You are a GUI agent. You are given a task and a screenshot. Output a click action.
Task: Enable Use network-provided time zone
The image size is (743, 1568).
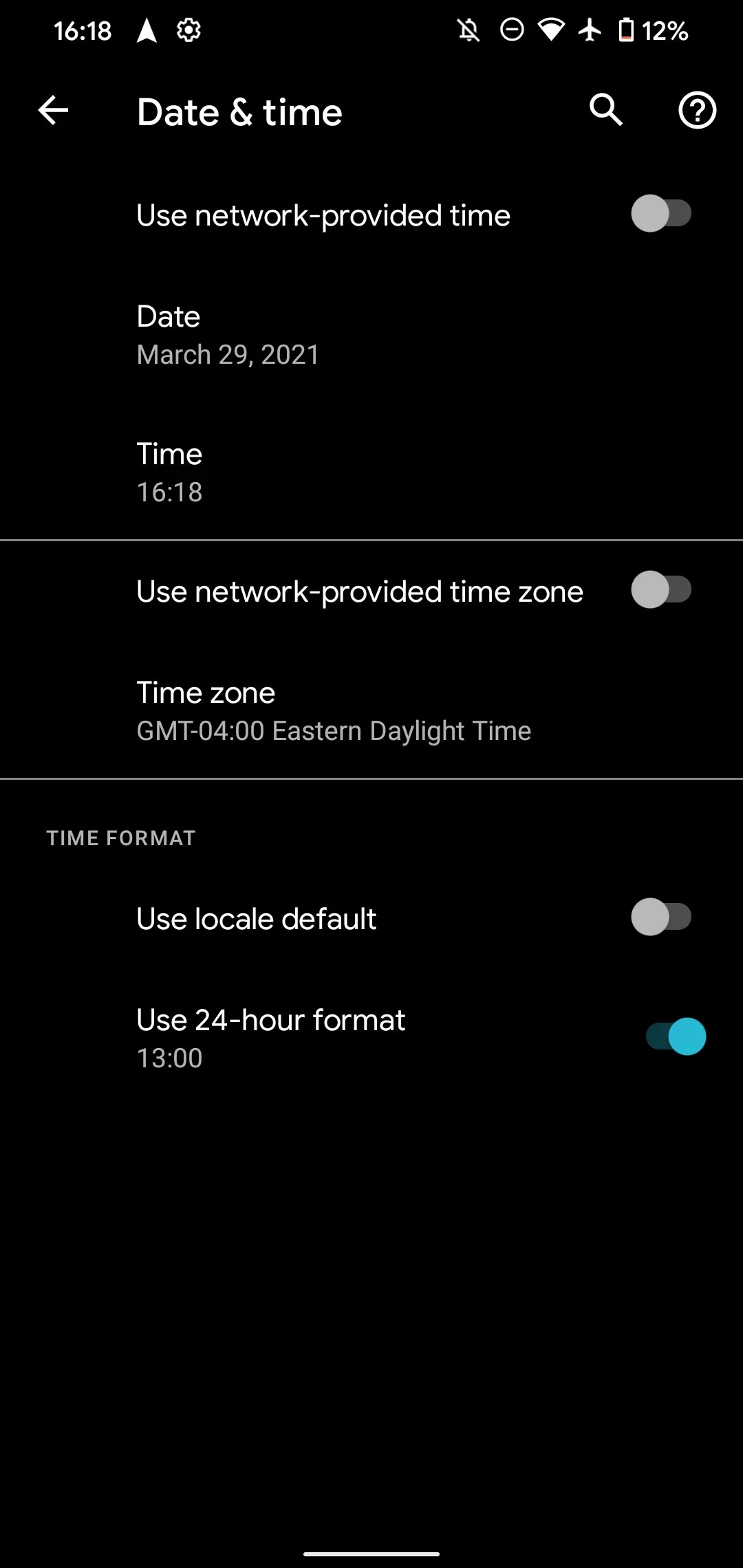663,589
